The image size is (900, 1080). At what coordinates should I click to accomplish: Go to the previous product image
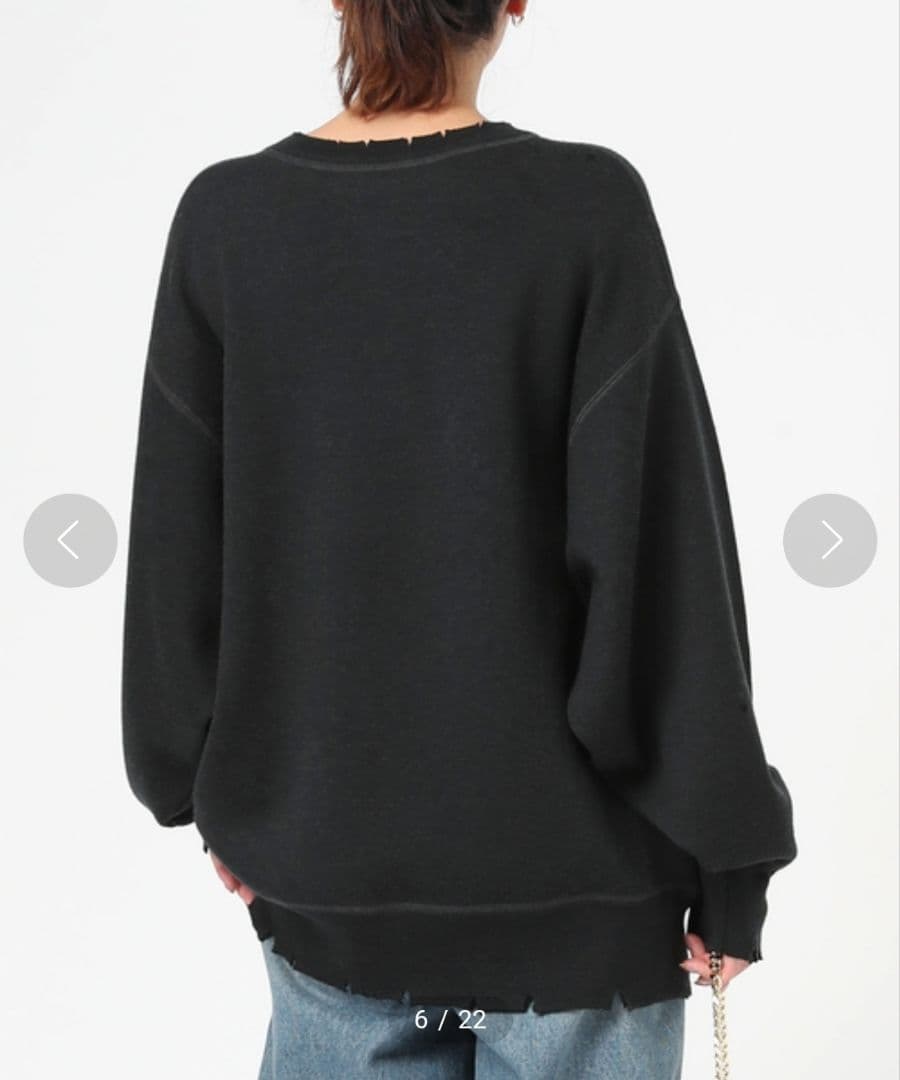coord(70,540)
